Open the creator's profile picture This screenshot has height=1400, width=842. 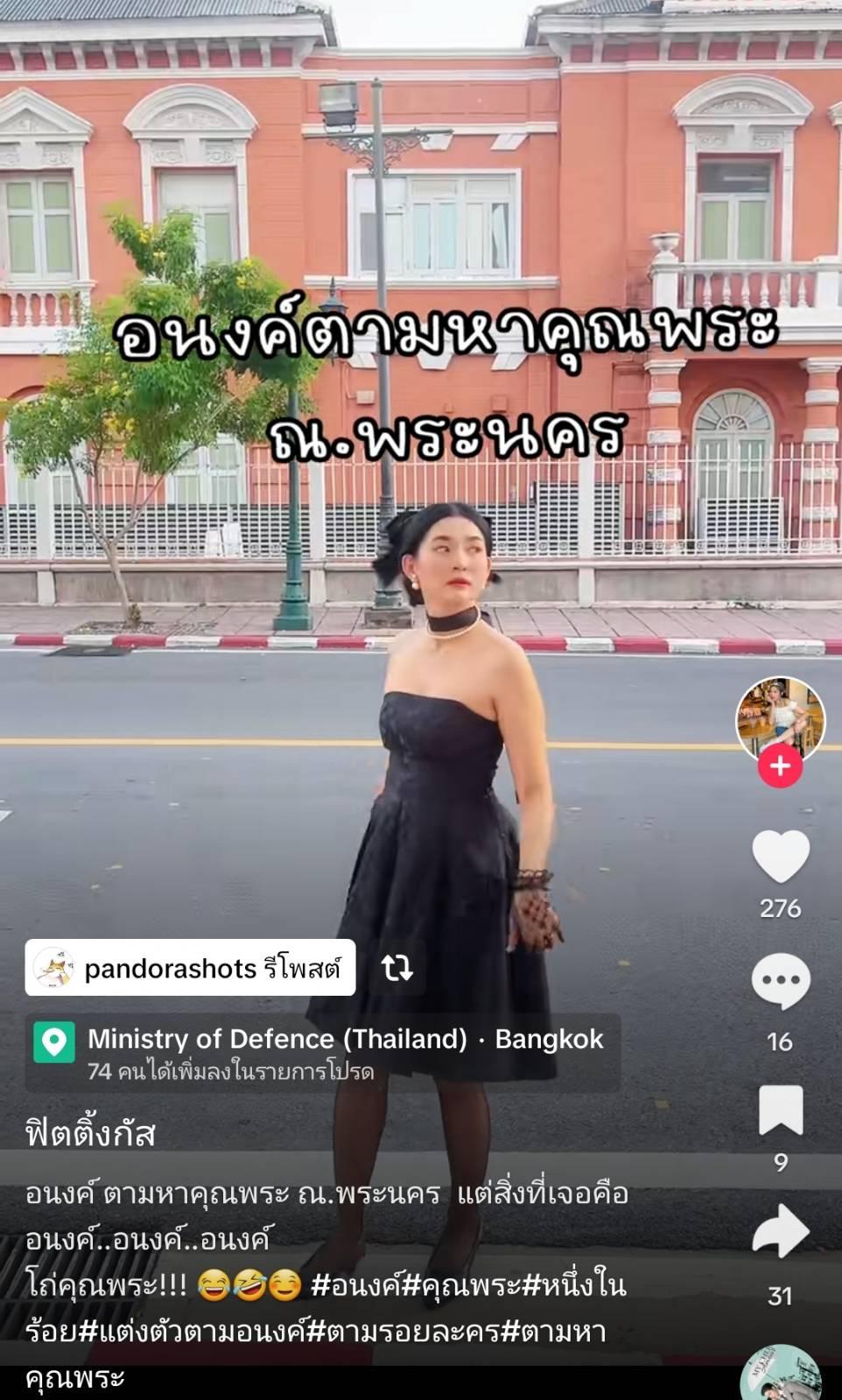(780, 719)
